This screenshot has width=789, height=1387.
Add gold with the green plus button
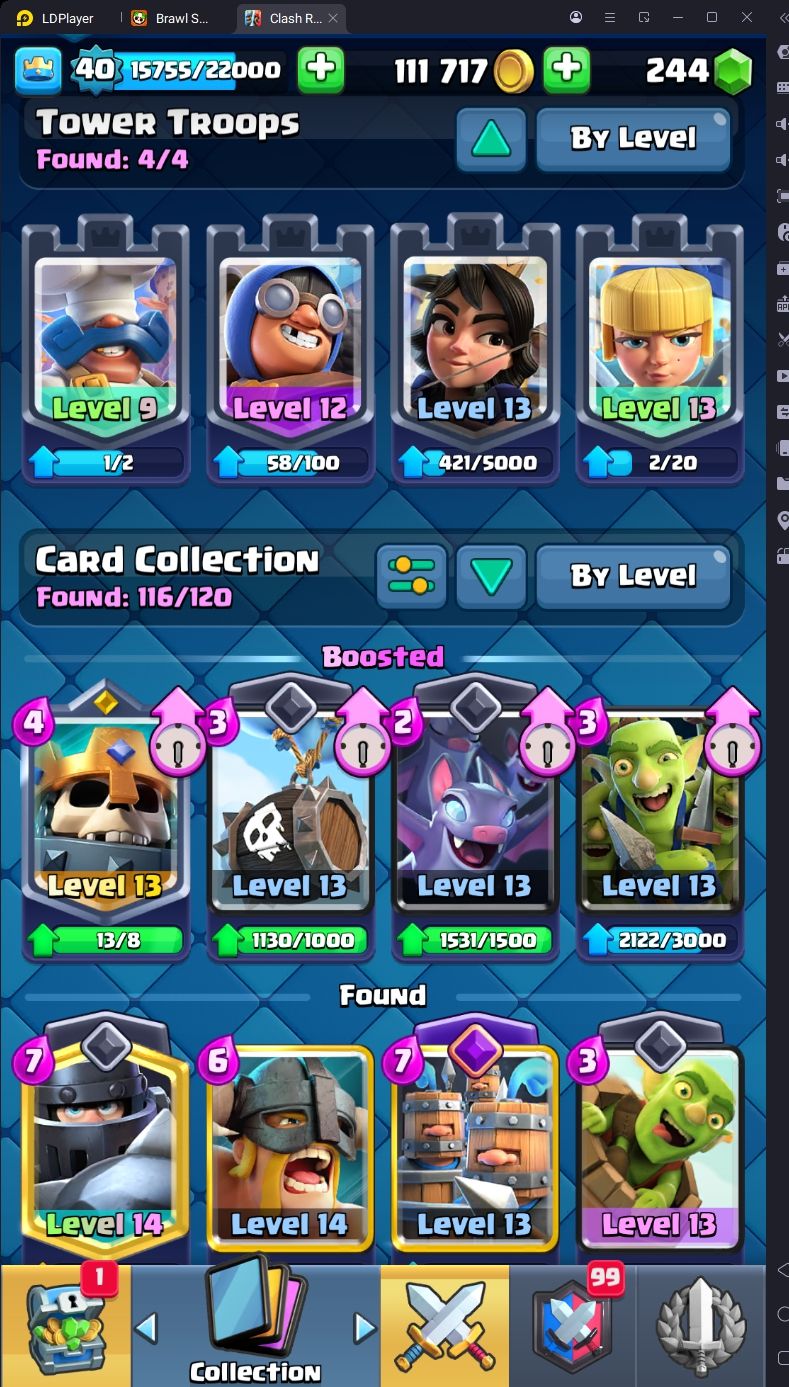(x=566, y=70)
